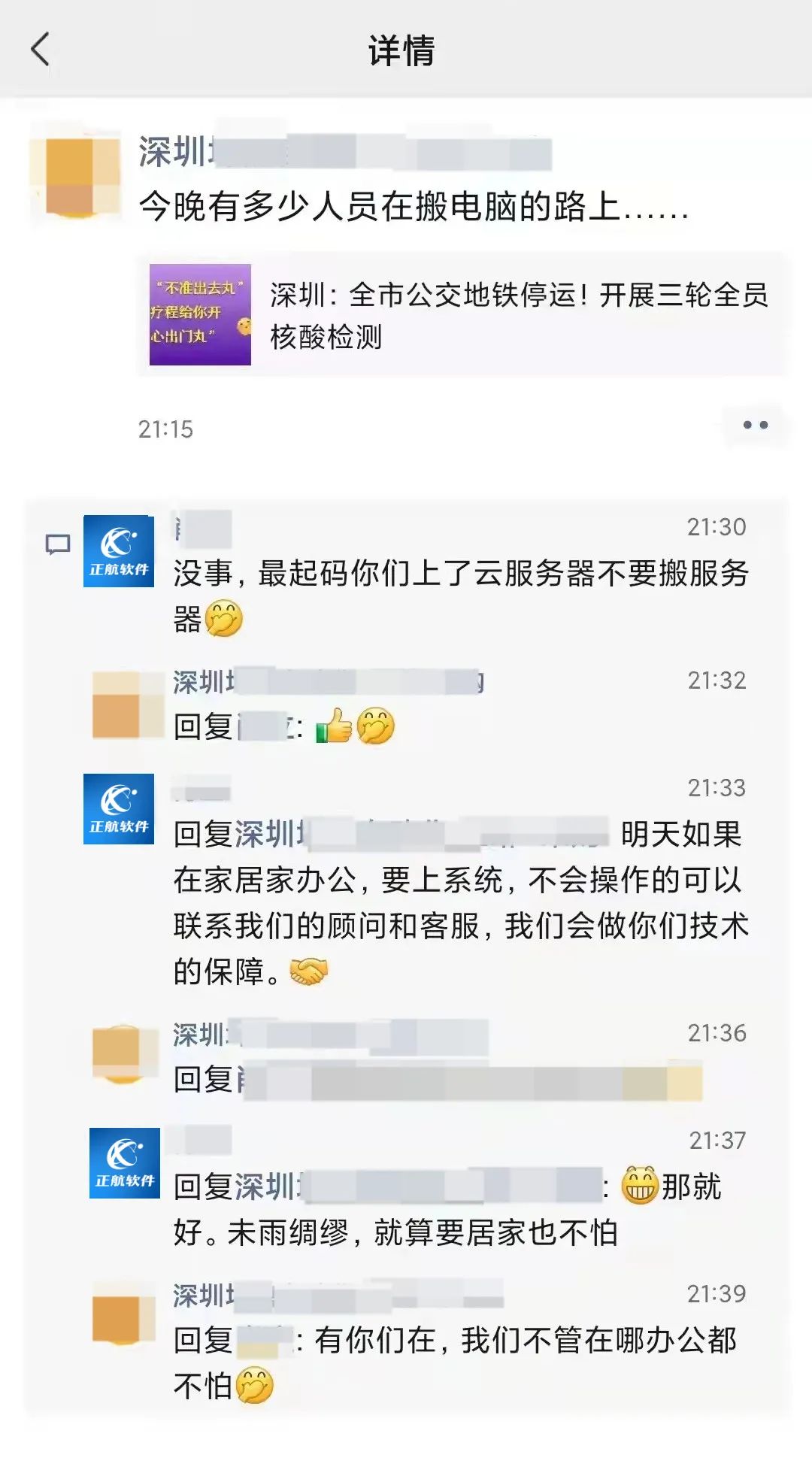Go back from the 详情 page

click(41, 50)
